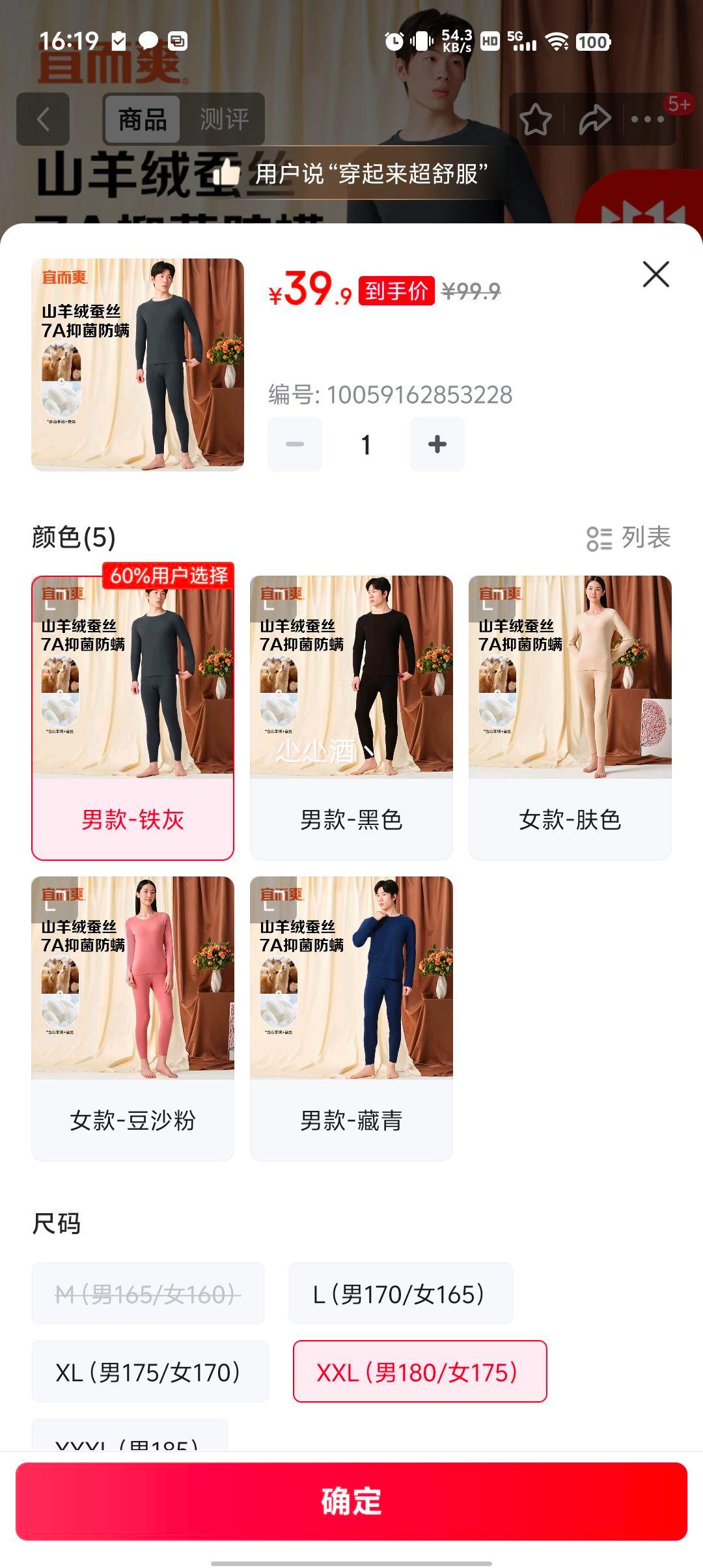Share this product
Viewport: 703px width, 1568px height.
594,120
